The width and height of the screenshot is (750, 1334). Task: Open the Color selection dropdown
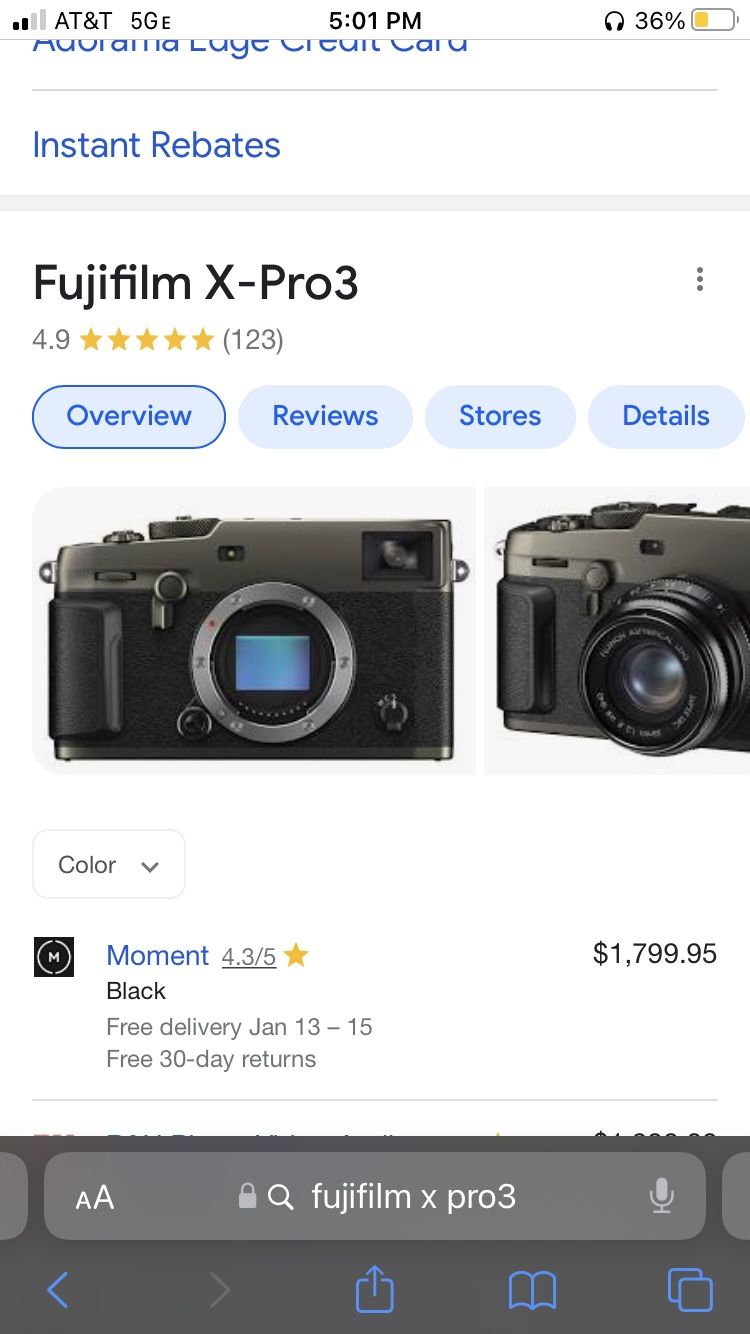[108, 864]
